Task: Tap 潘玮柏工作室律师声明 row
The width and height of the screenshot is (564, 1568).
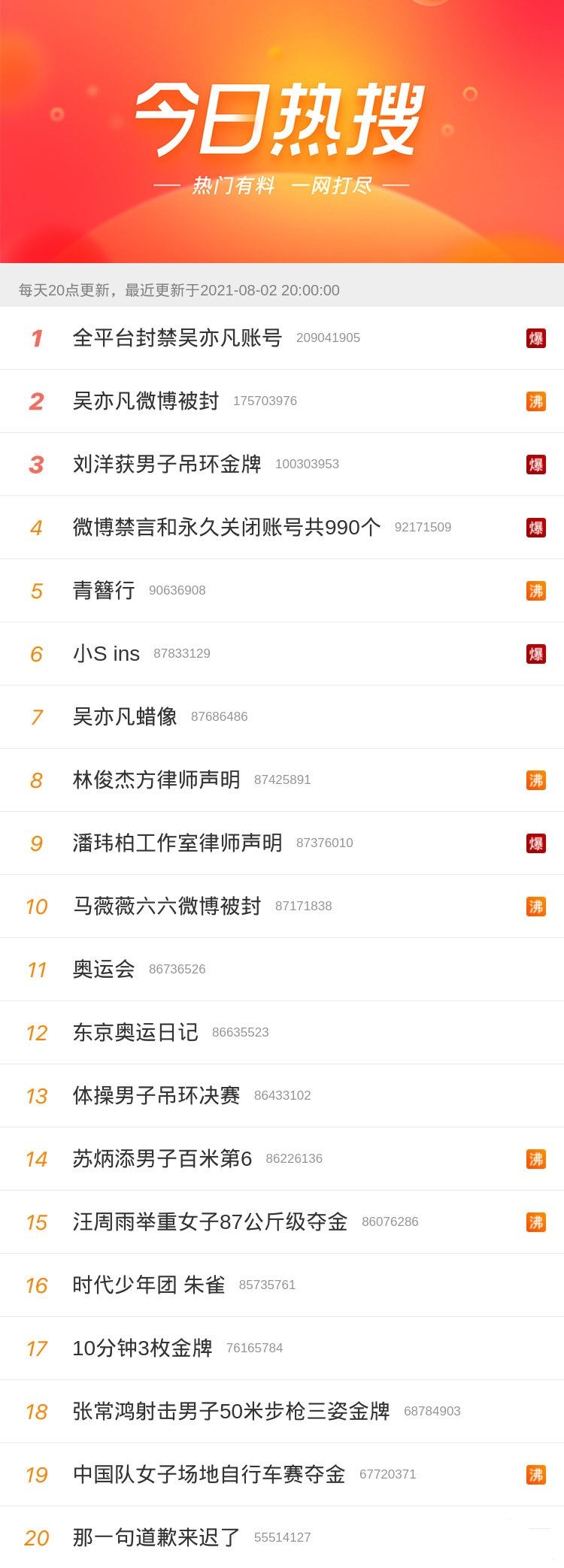Action: coord(177,843)
